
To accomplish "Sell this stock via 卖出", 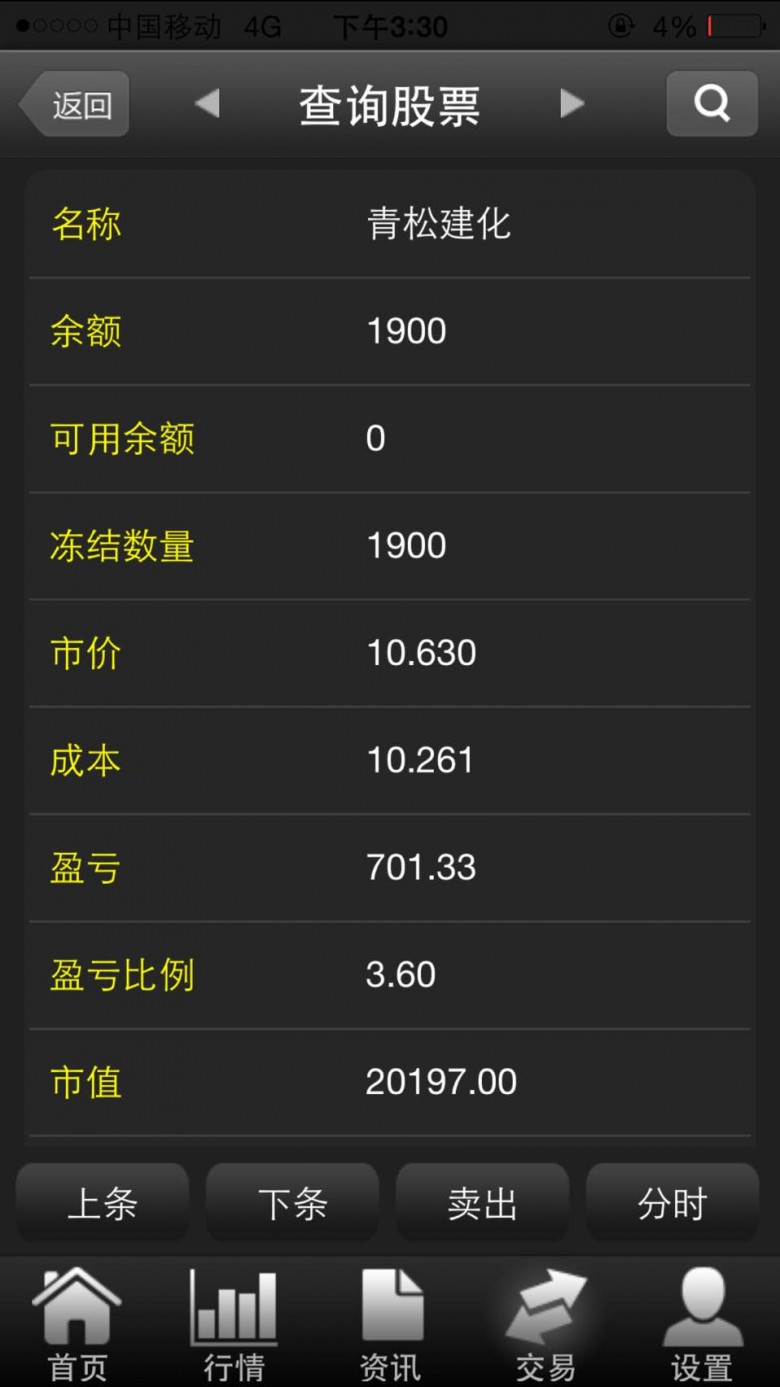I will click(482, 1203).
